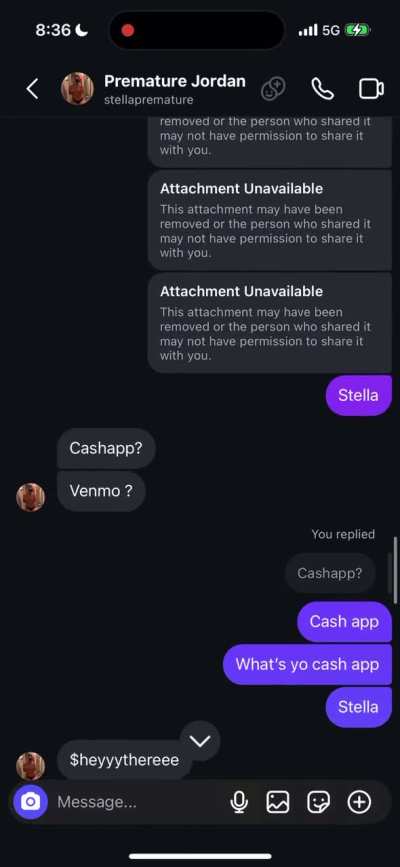Open the plus menu for more options

[359, 802]
